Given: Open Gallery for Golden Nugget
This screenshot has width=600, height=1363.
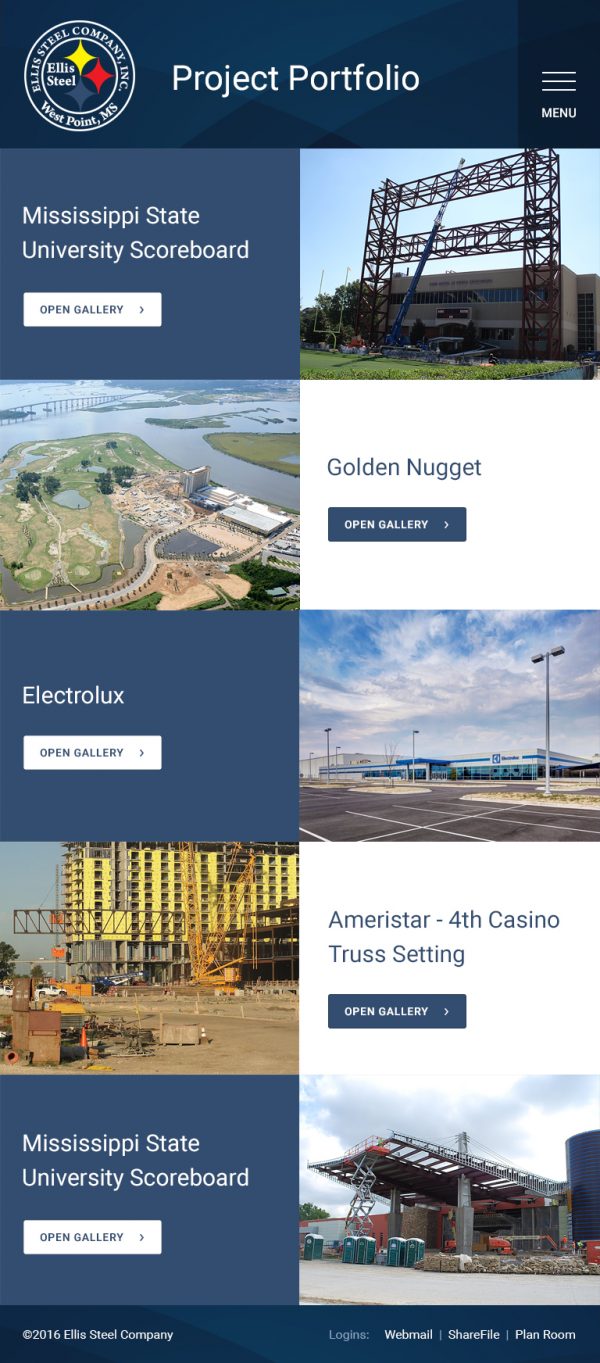Looking at the screenshot, I should pos(397,524).
